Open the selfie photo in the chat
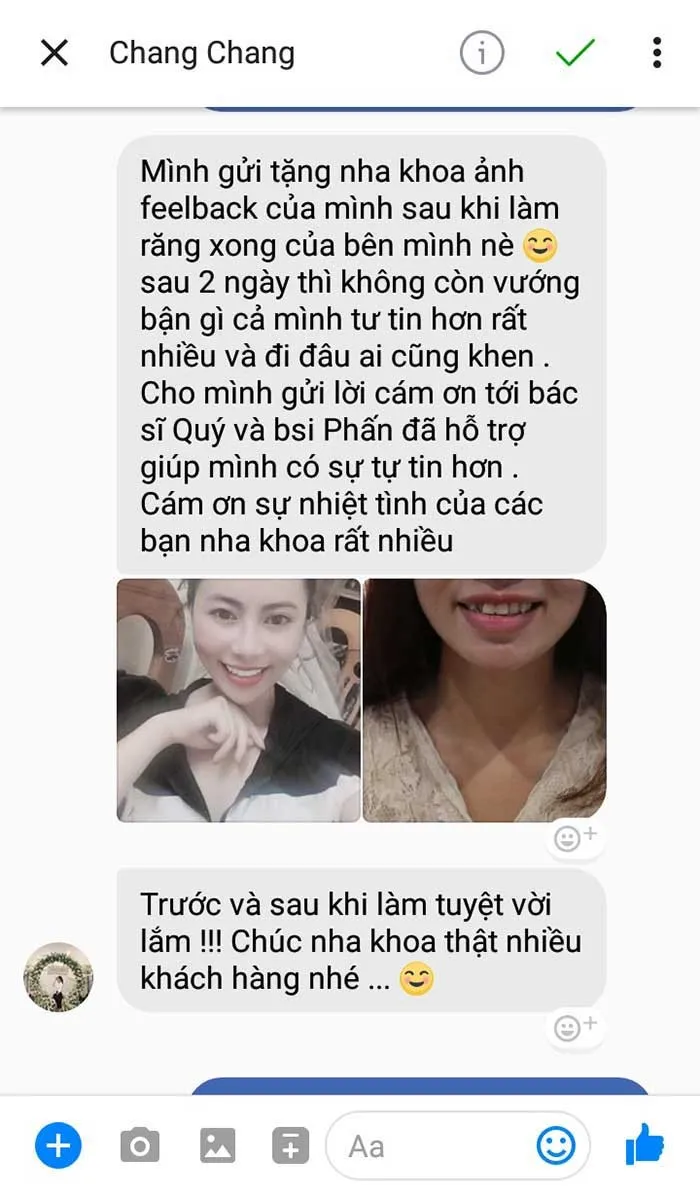Screen dimensions: 700x1196 click(x=238, y=700)
